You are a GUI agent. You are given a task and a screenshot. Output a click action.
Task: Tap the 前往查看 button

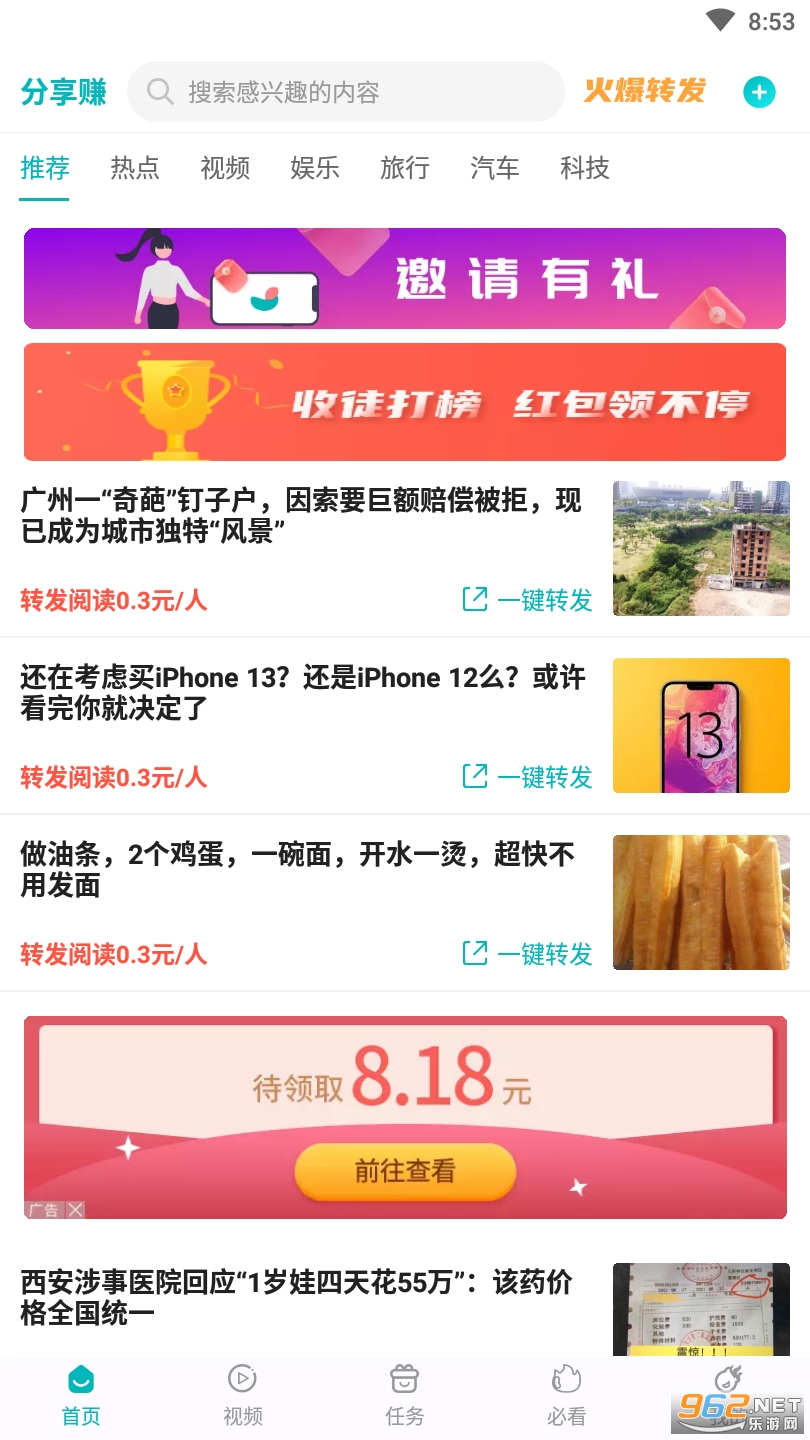[405, 1171]
